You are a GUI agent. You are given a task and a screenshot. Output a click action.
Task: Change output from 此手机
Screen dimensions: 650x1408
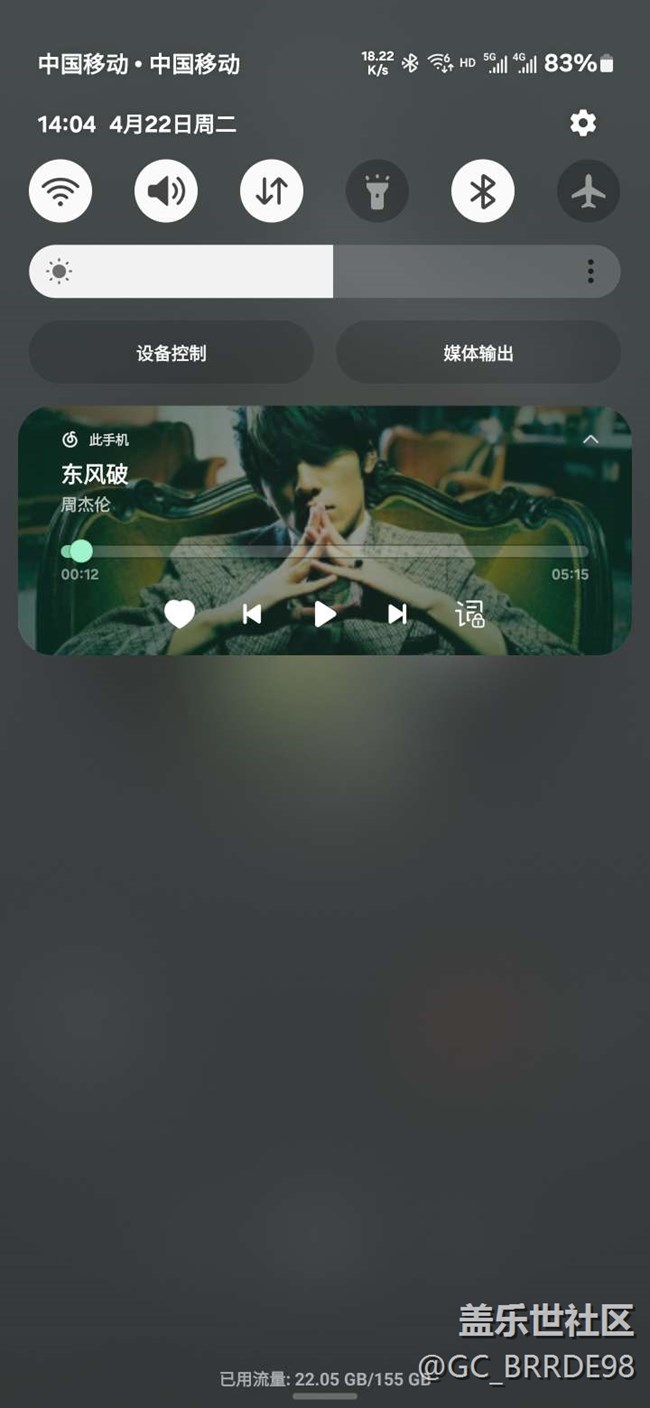(x=96, y=440)
